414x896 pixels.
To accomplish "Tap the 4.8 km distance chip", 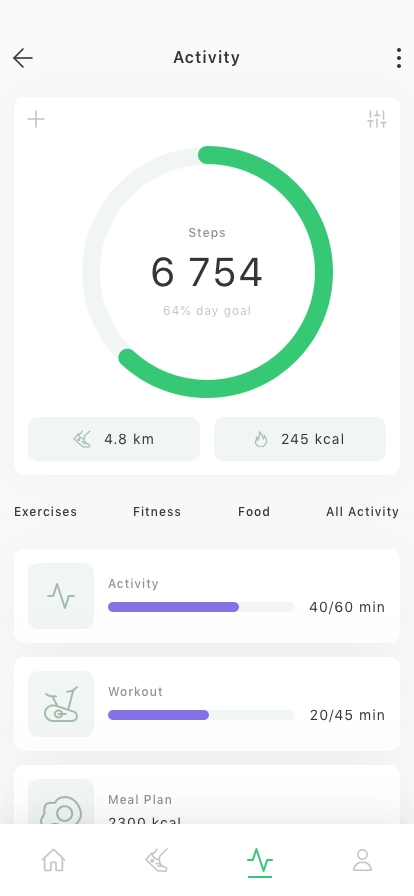I will tap(114, 439).
